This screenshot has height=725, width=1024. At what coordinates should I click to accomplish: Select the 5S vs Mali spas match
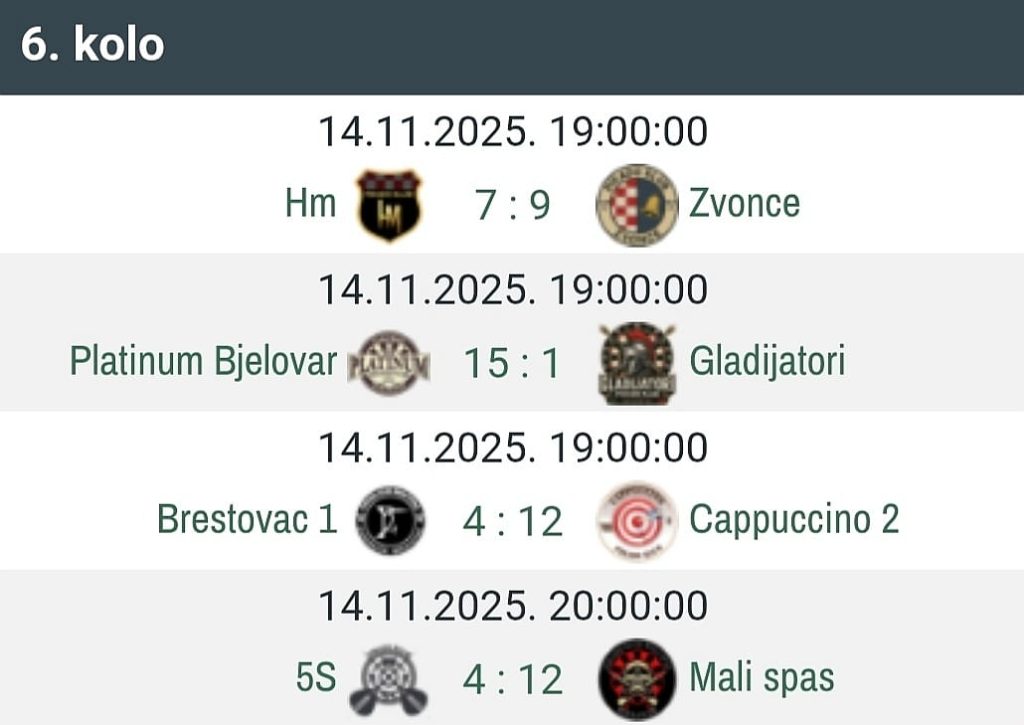point(512,679)
